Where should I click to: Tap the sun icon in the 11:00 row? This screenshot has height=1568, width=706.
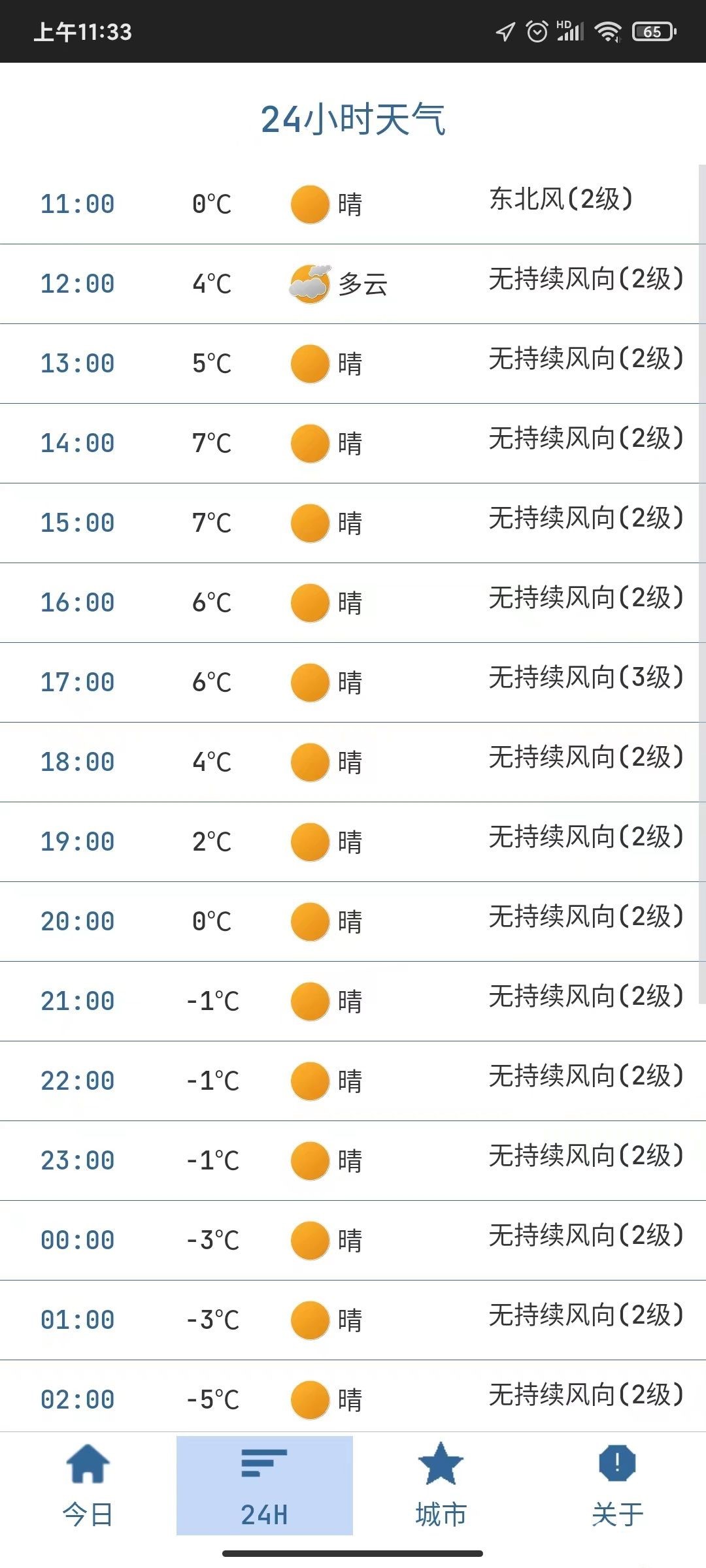point(309,203)
